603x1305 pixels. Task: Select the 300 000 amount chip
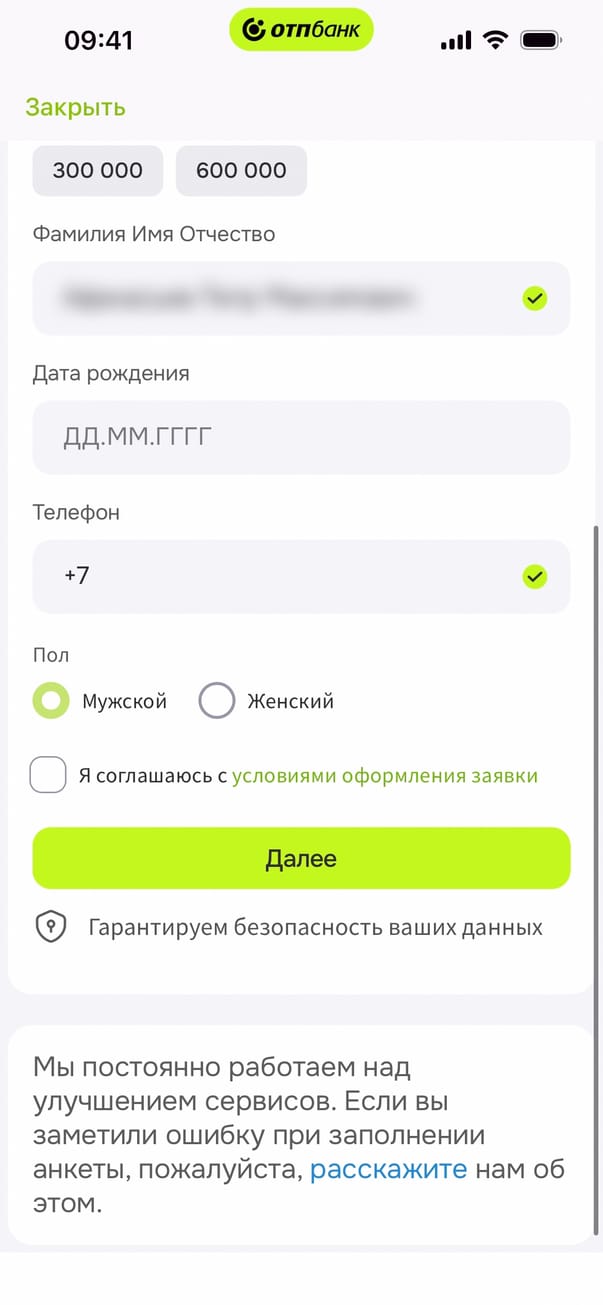[x=97, y=171]
